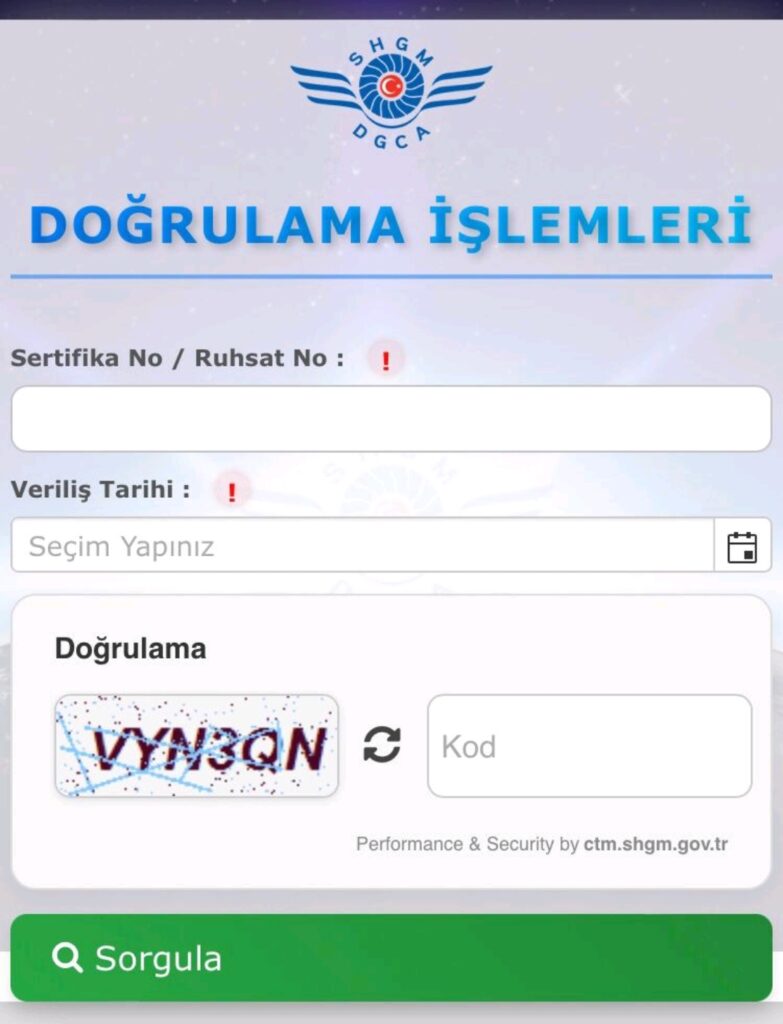Viewport: 783px width, 1024px height.
Task: Refresh the captcha image
Action: click(x=381, y=745)
